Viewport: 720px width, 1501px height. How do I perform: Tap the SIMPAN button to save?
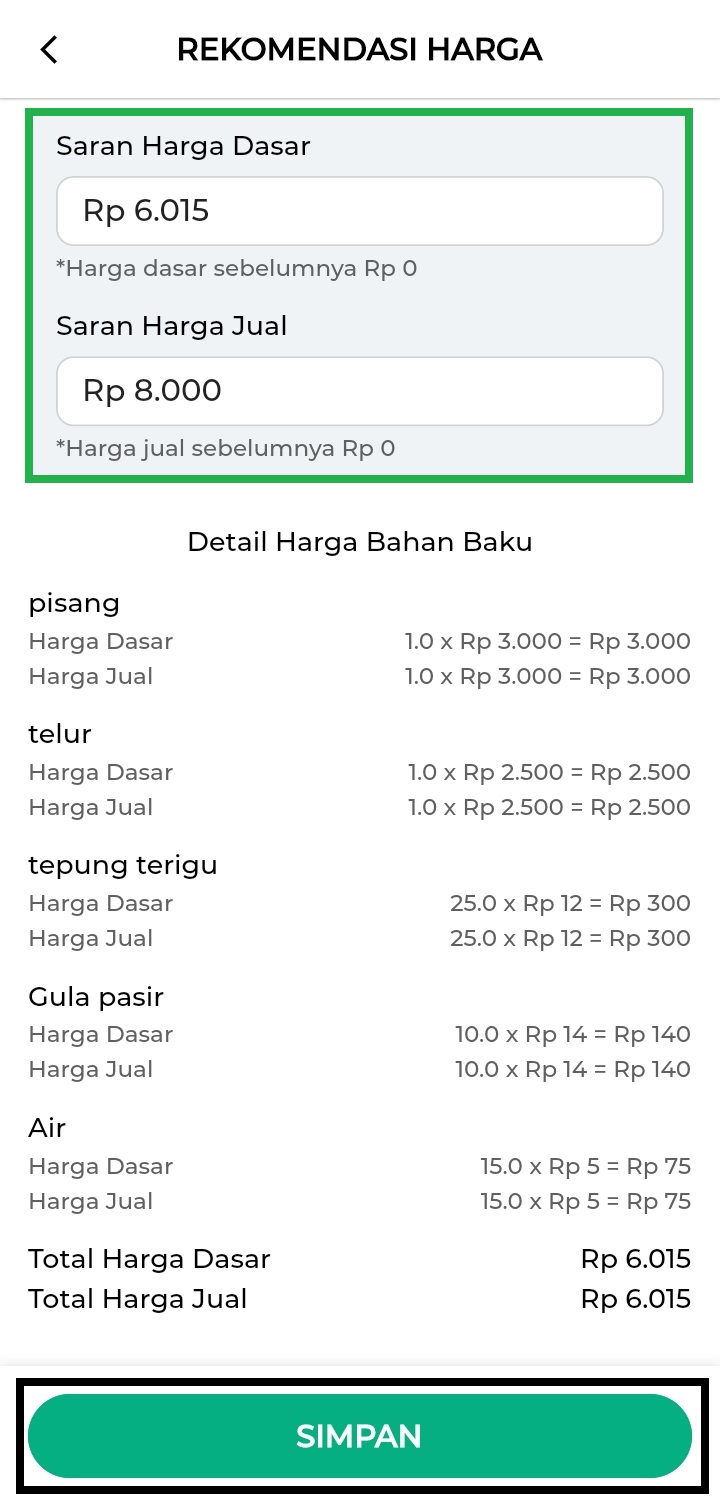pos(359,1436)
